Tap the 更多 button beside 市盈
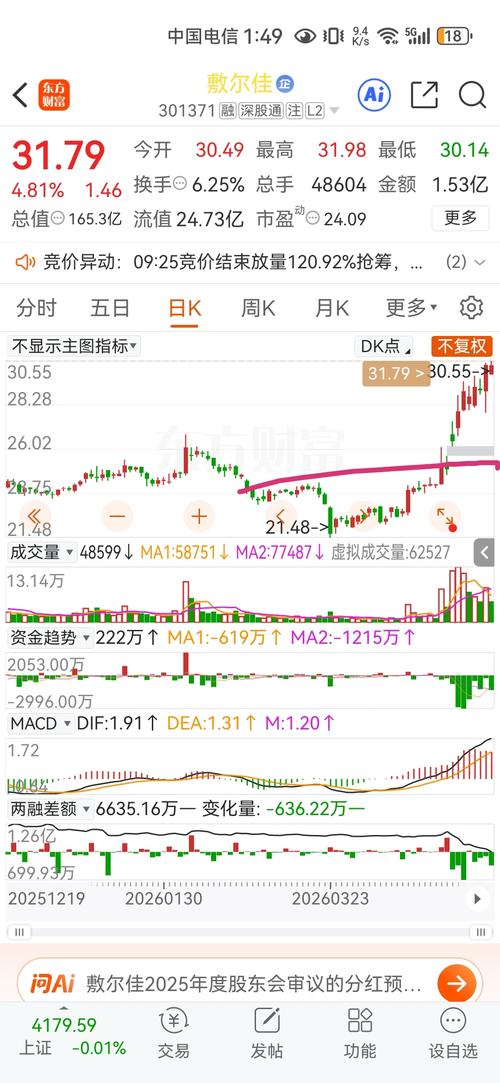500x1083 pixels. 461,218
